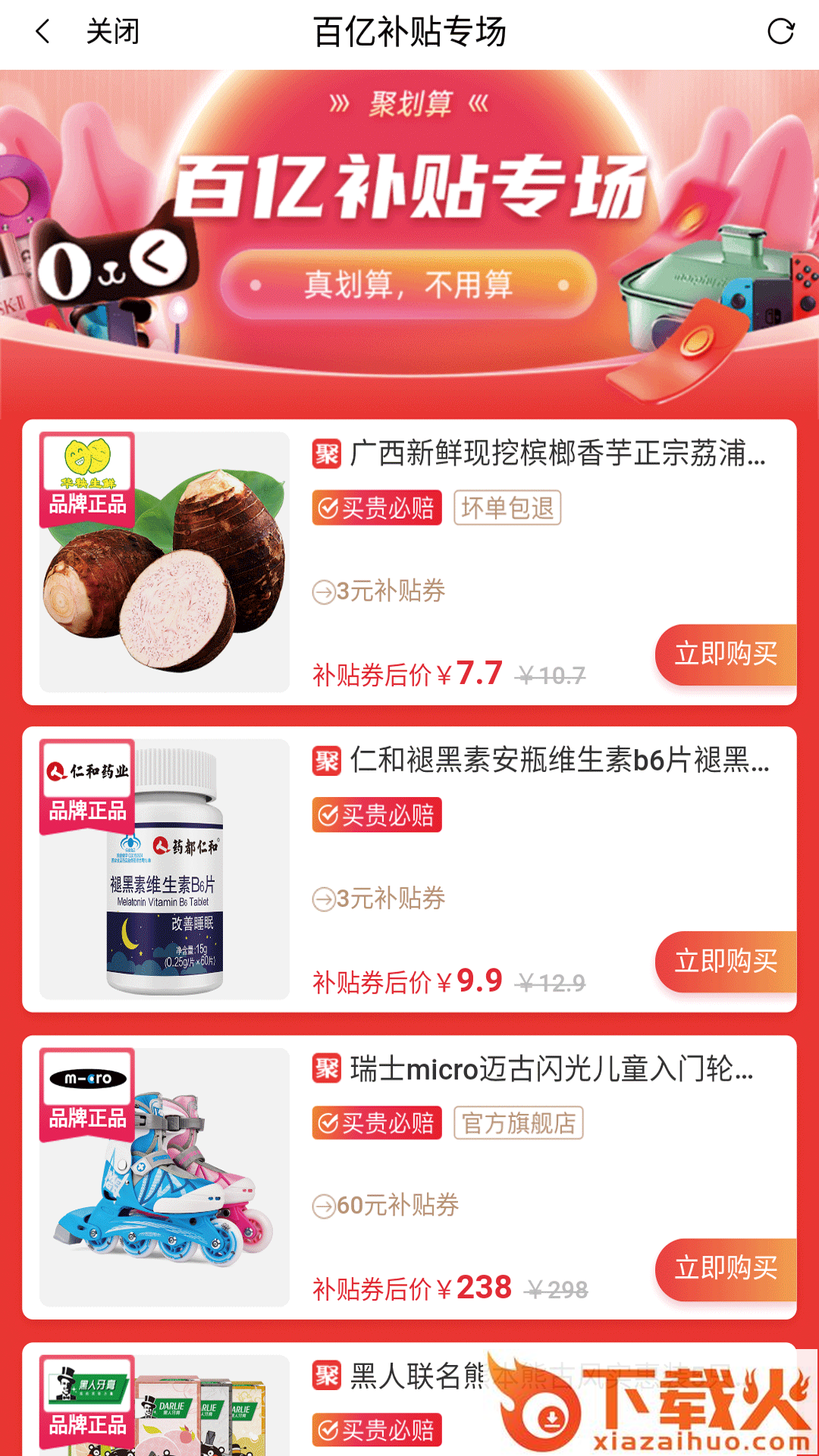Image resolution: width=819 pixels, height=1456 pixels.
Task: Refresh the page with the reload icon
Action: click(x=780, y=32)
